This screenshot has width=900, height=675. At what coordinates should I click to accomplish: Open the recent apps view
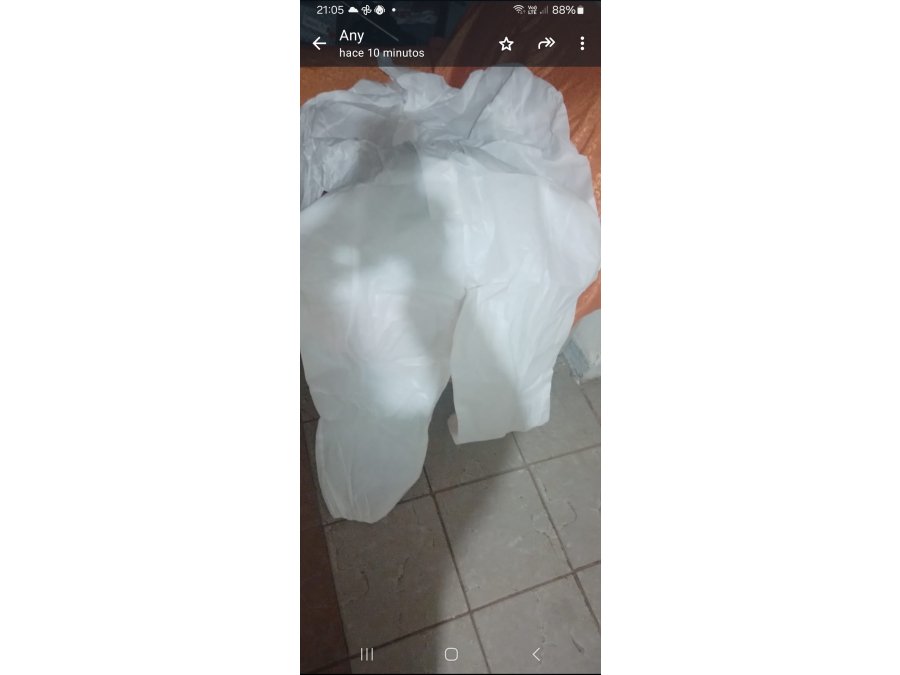pos(367,654)
